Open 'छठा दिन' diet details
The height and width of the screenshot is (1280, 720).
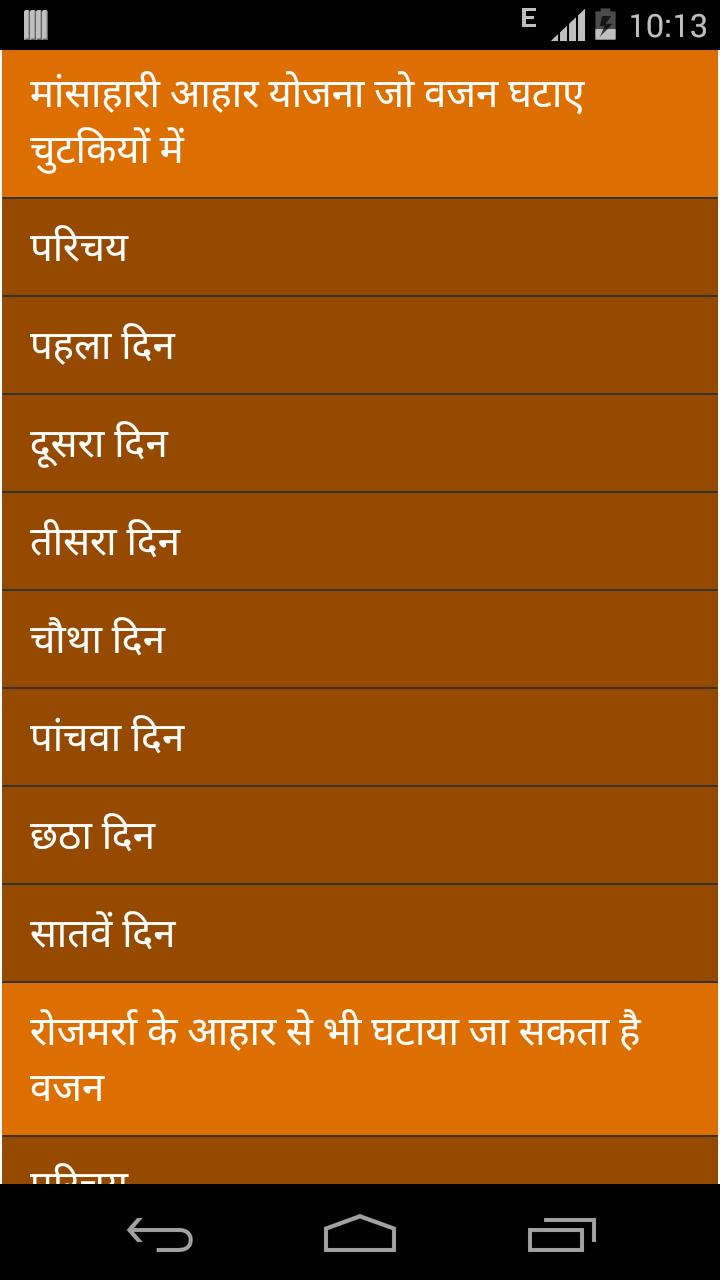(x=360, y=835)
